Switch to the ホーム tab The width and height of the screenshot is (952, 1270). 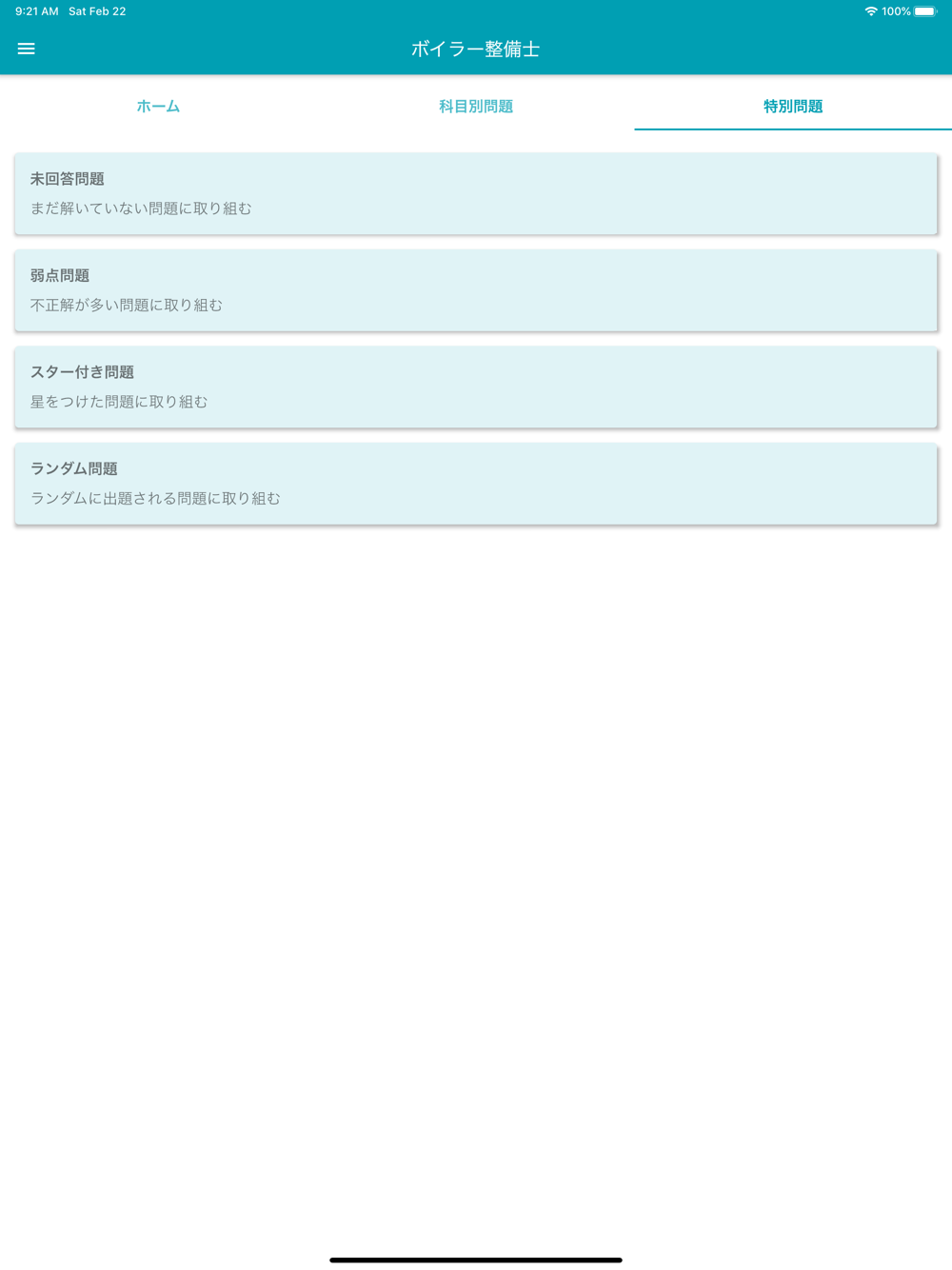point(158,106)
